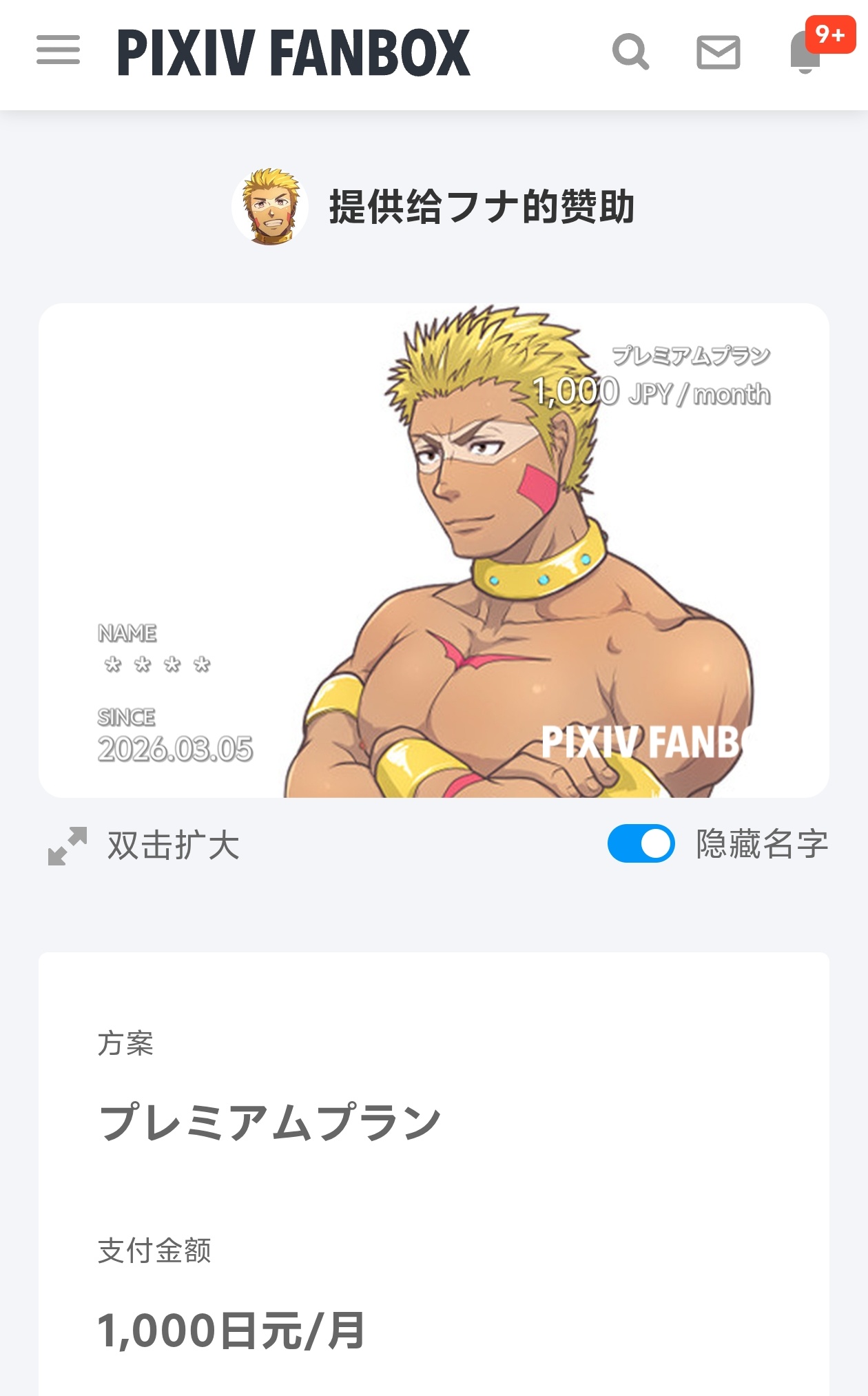Tap the プレミアムプラン supporter card

[x=434, y=550]
